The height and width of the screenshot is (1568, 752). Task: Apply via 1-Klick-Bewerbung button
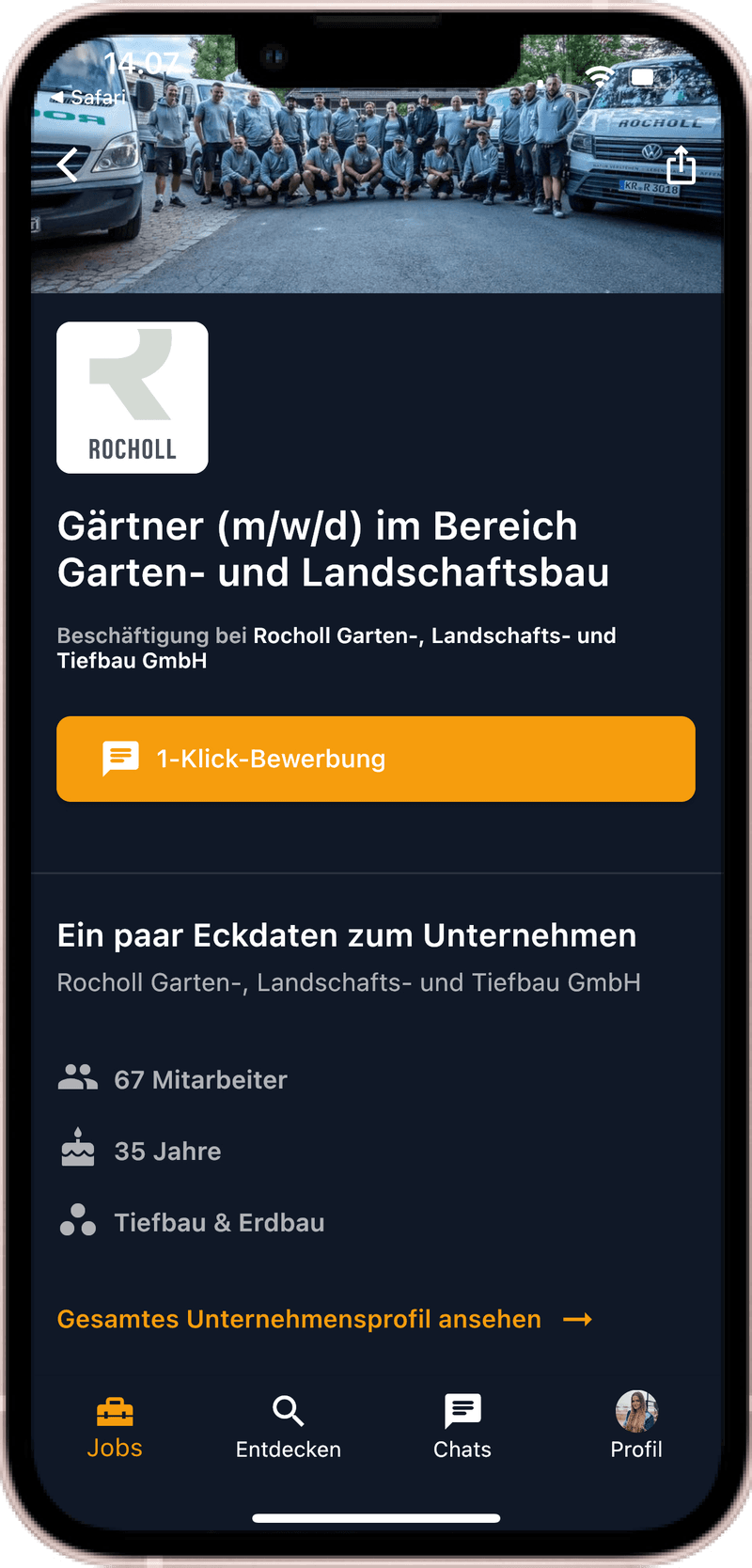pos(376,759)
